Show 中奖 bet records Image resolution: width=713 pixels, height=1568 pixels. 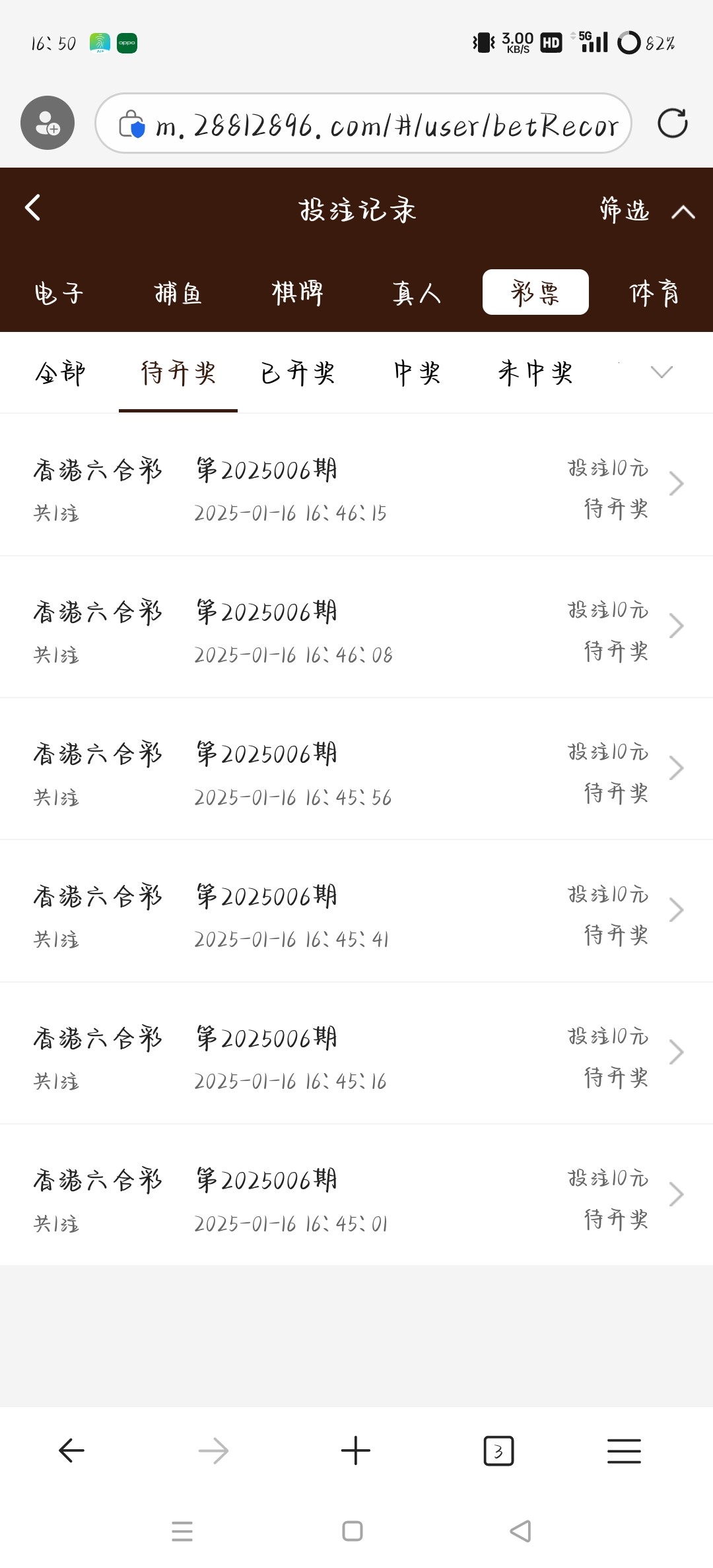click(417, 373)
